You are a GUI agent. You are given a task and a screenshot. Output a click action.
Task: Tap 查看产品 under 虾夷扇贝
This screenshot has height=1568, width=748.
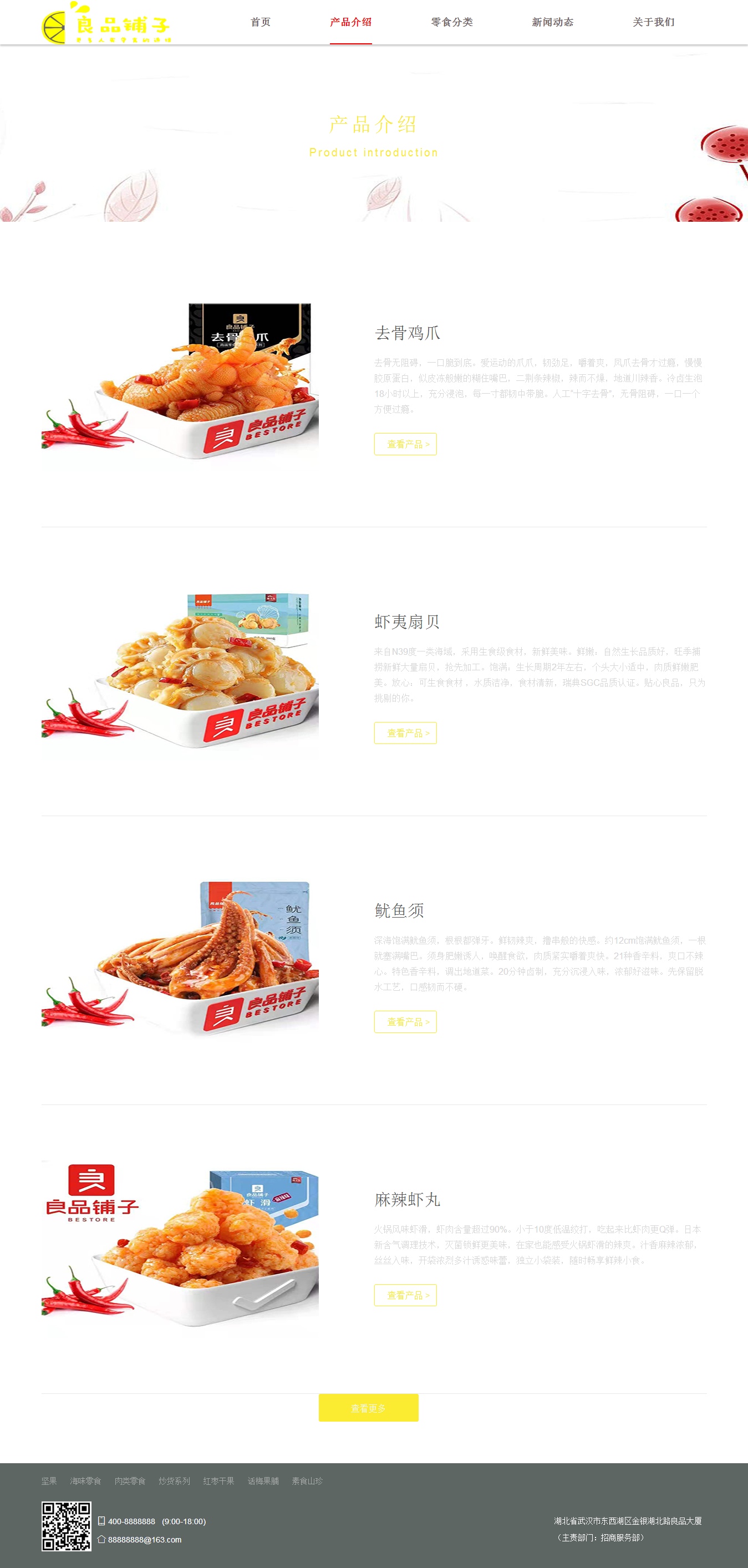pyautogui.click(x=405, y=733)
